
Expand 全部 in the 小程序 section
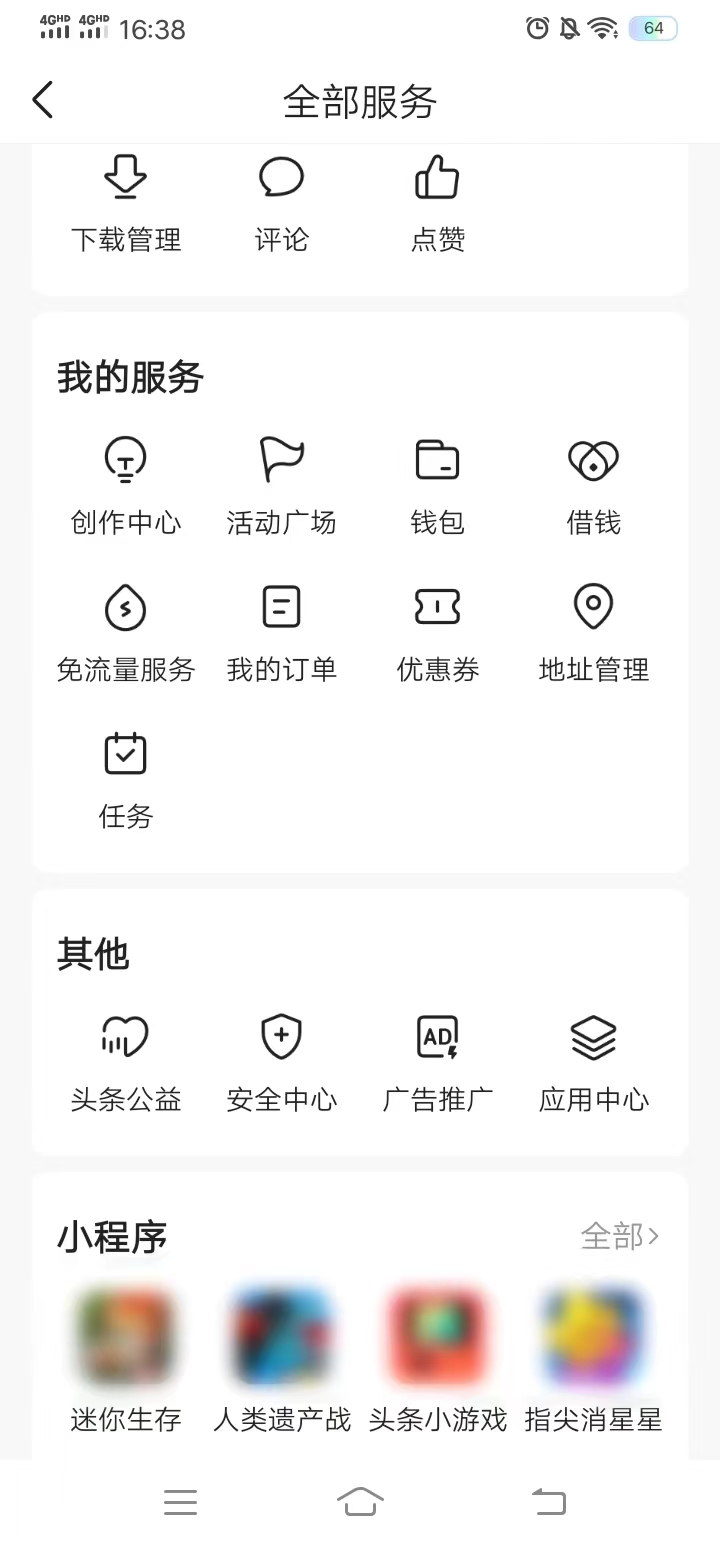pos(620,1237)
